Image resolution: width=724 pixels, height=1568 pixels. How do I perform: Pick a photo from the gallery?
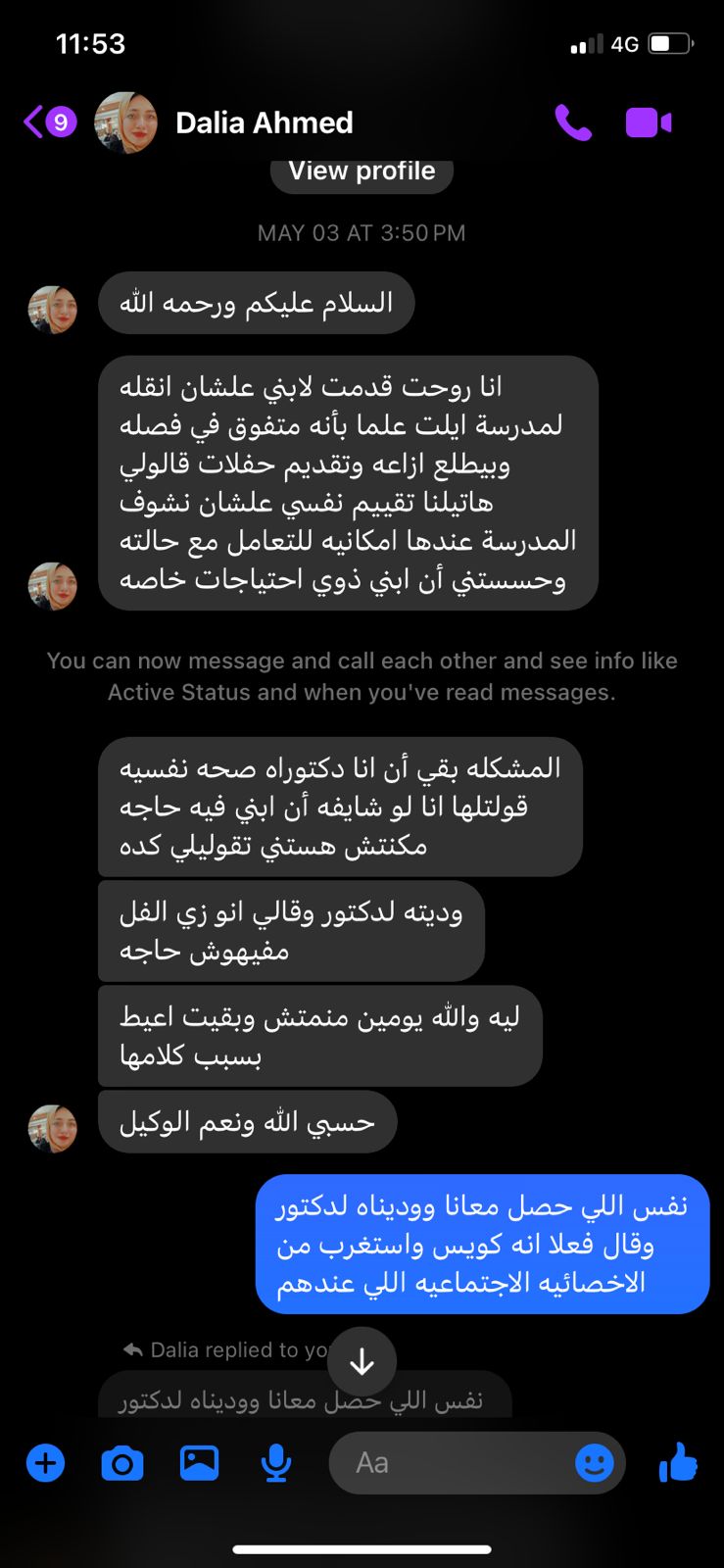click(199, 1463)
